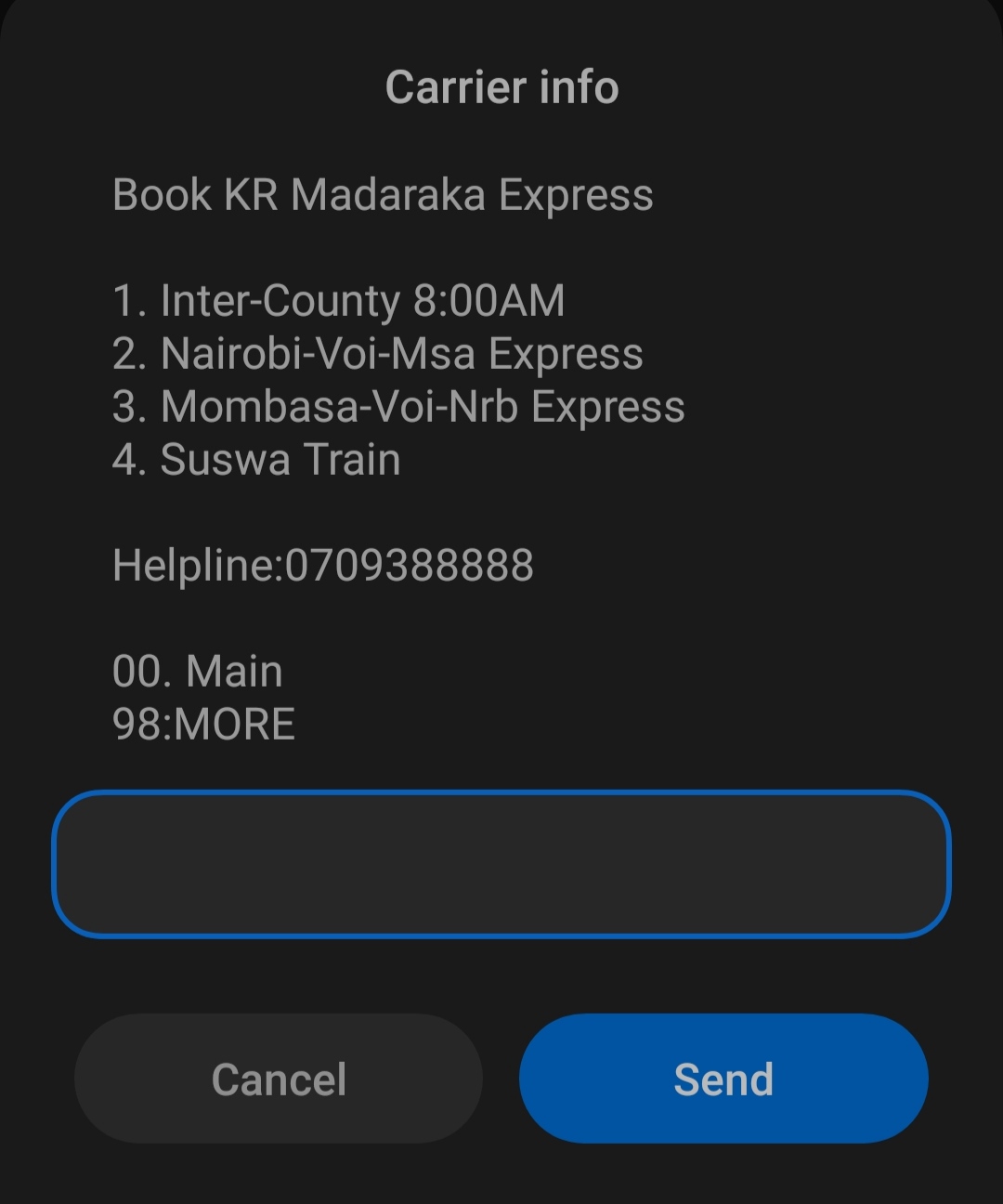Send the USSD reply
The height and width of the screenshot is (1204, 1003).
(723, 1079)
